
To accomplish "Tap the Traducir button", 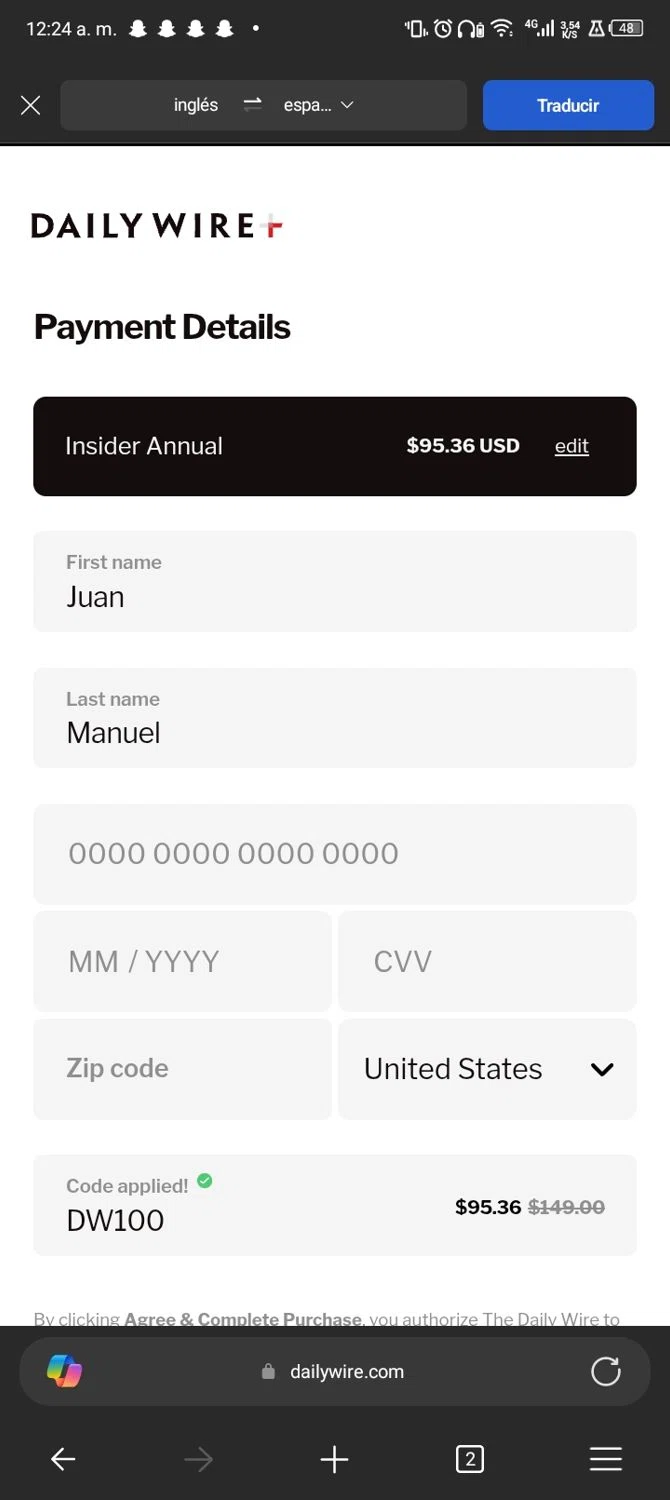I will tap(567, 105).
